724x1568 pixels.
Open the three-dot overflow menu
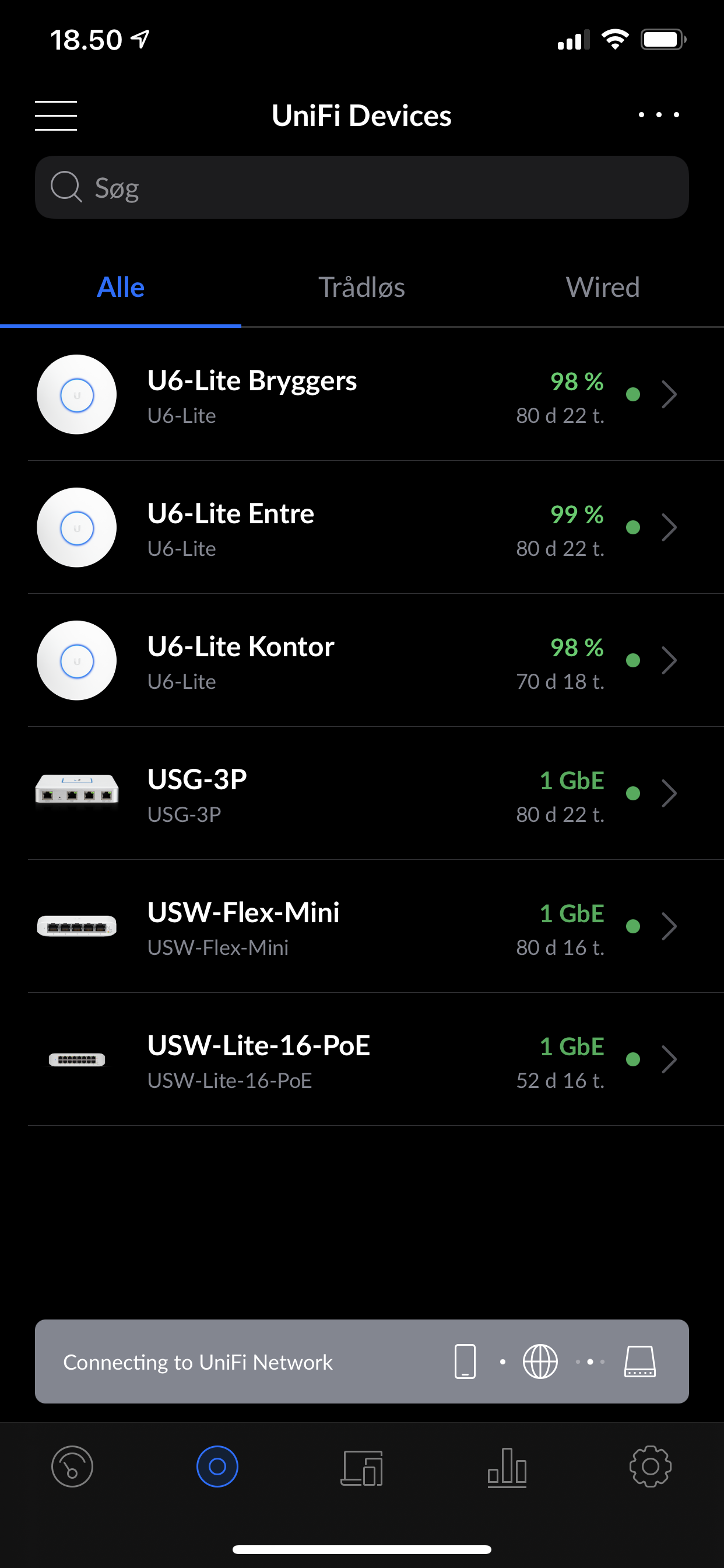pos(658,114)
